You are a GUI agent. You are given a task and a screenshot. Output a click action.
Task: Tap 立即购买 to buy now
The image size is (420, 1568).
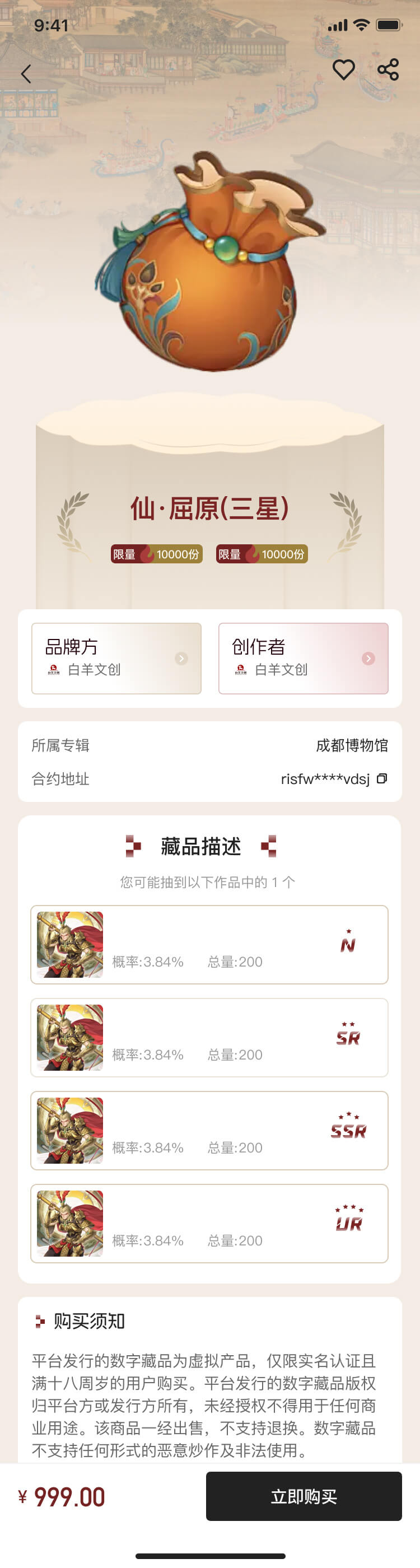(x=303, y=1496)
